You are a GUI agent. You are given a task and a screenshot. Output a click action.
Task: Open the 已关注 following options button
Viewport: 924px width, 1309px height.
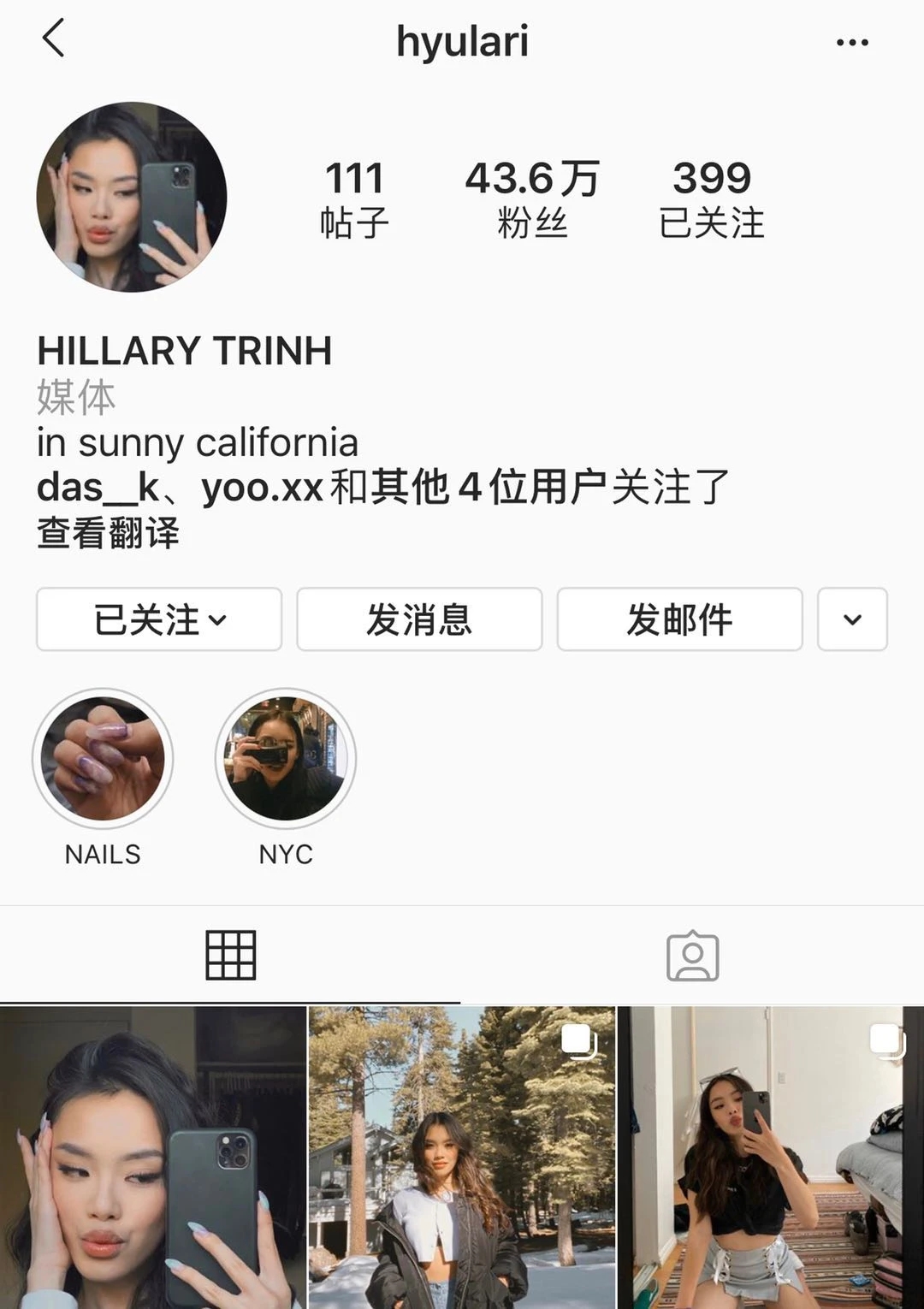(159, 619)
